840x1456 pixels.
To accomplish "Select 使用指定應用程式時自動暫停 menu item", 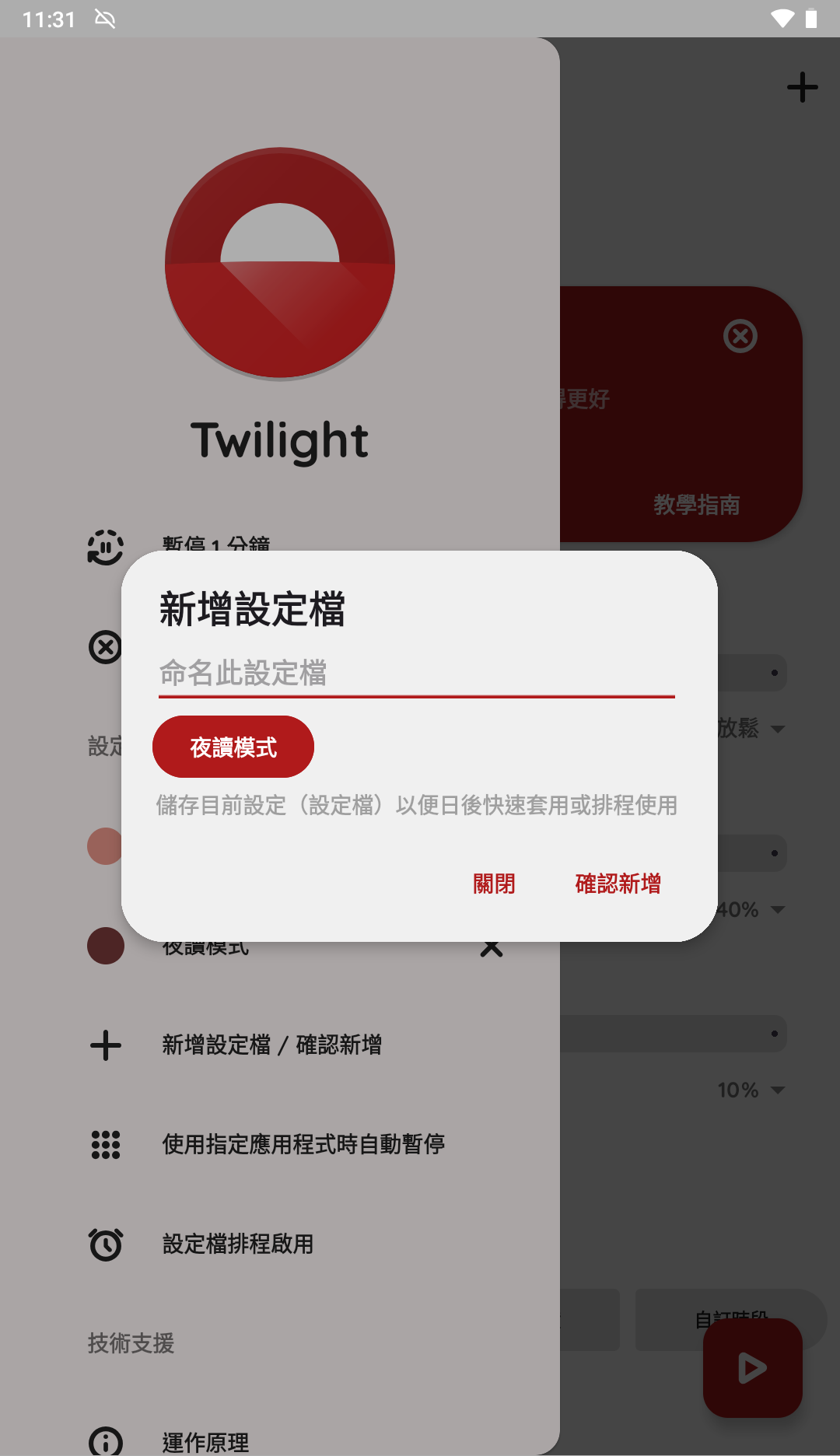I will (303, 1144).
